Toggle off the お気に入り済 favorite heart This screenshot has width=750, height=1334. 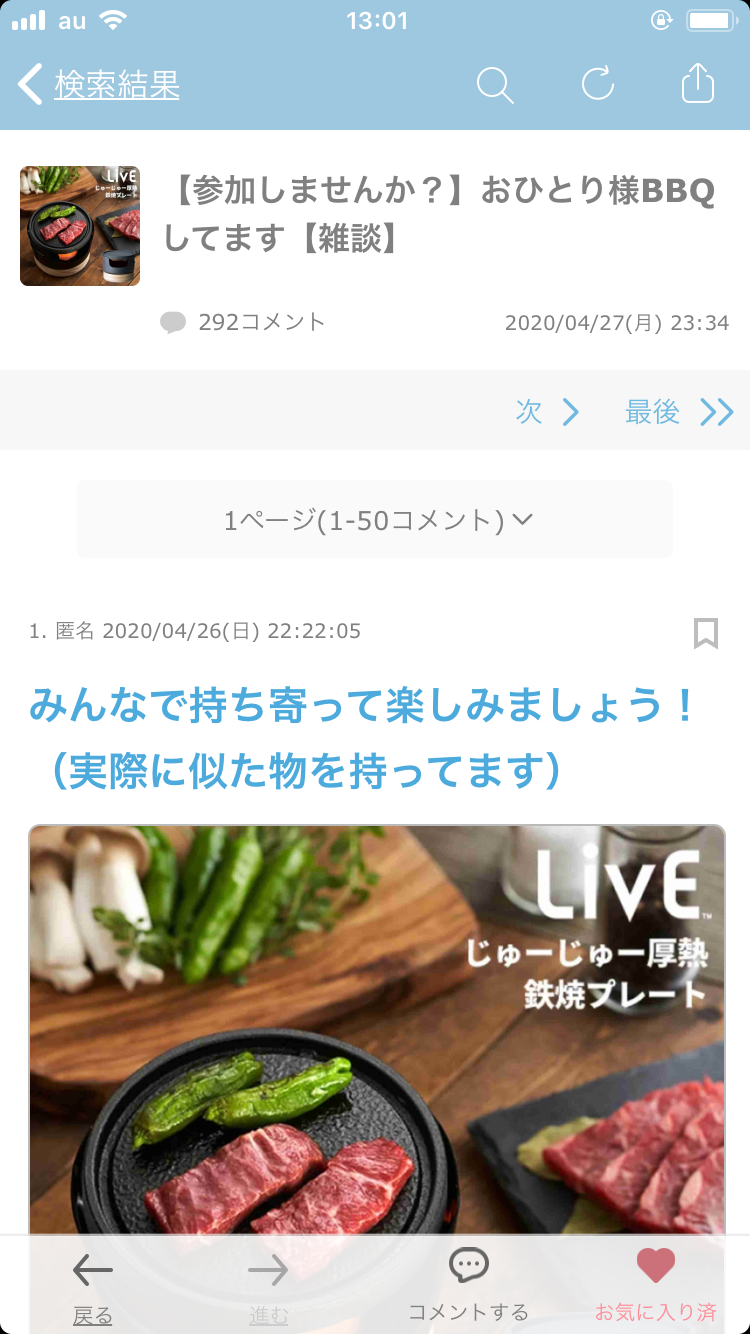point(655,1265)
